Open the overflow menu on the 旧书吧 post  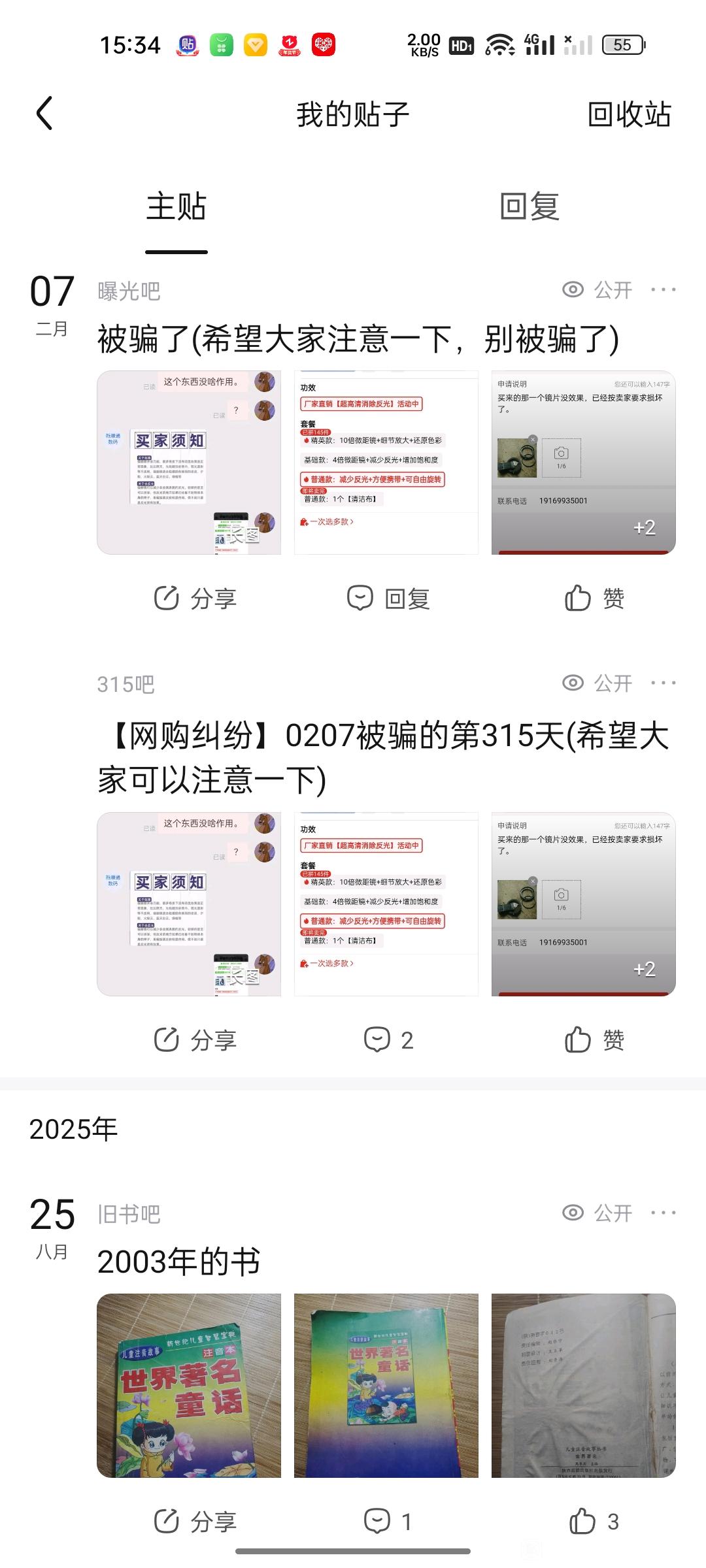pyautogui.click(x=663, y=1213)
